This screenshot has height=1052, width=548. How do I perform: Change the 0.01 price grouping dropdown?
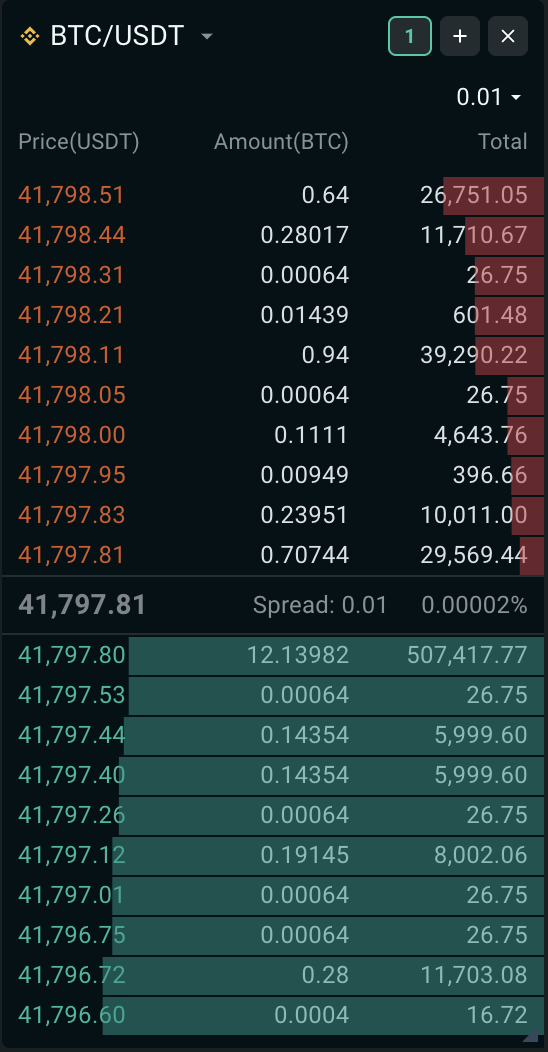489,97
